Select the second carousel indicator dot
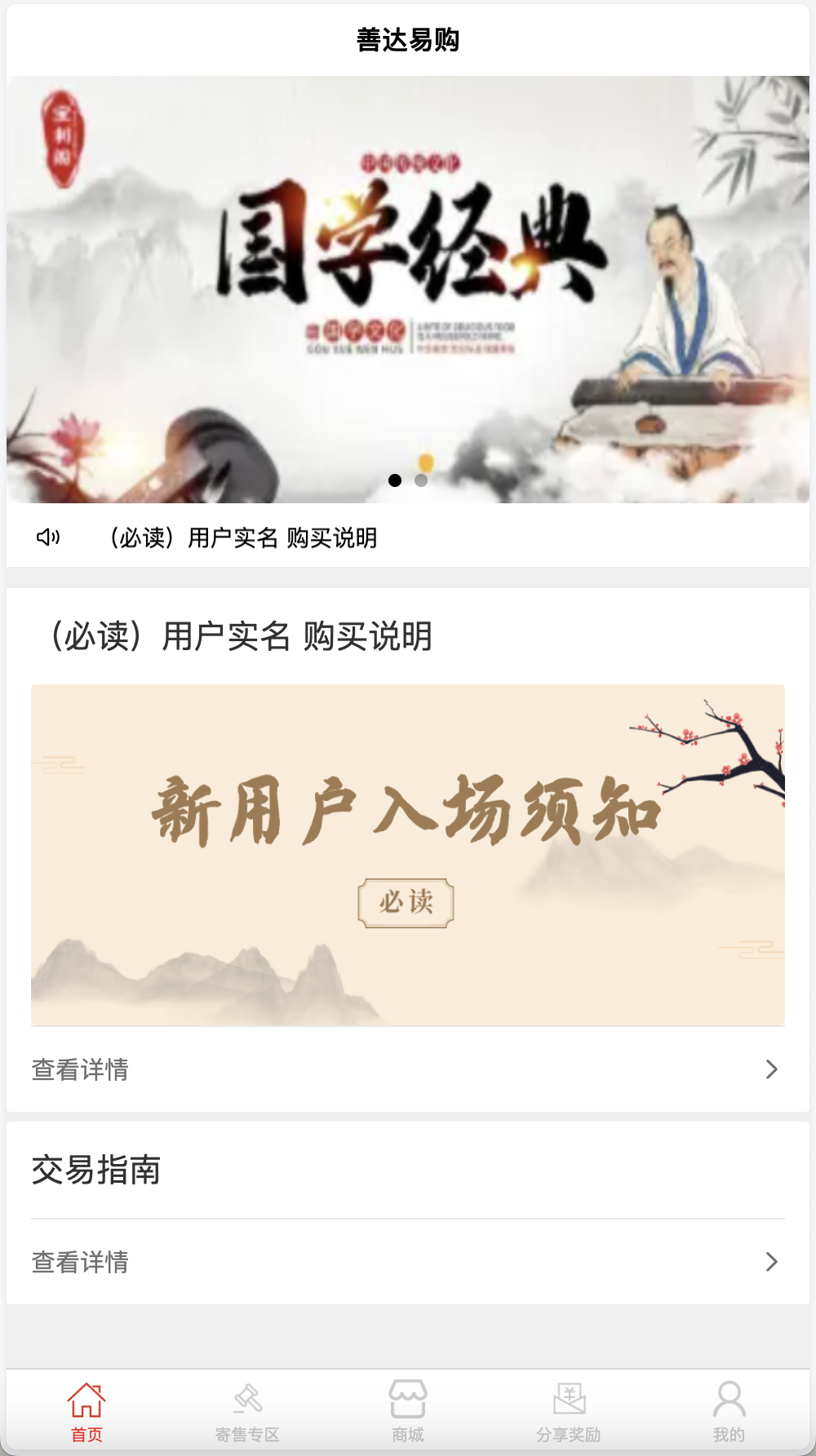Image resolution: width=816 pixels, height=1456 pixels. tap(422, 481)
